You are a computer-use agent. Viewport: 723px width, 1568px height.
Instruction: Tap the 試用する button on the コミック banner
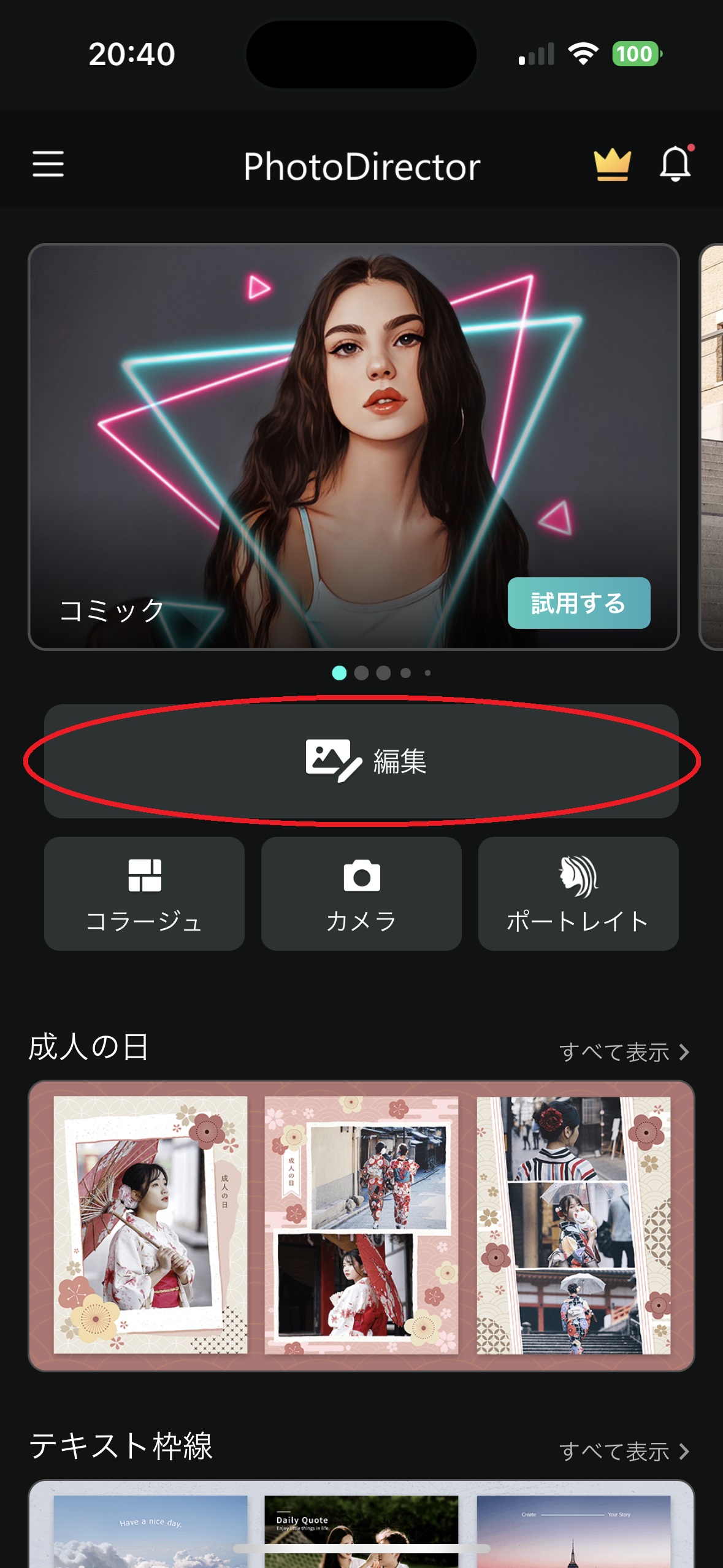pos(578,603)
